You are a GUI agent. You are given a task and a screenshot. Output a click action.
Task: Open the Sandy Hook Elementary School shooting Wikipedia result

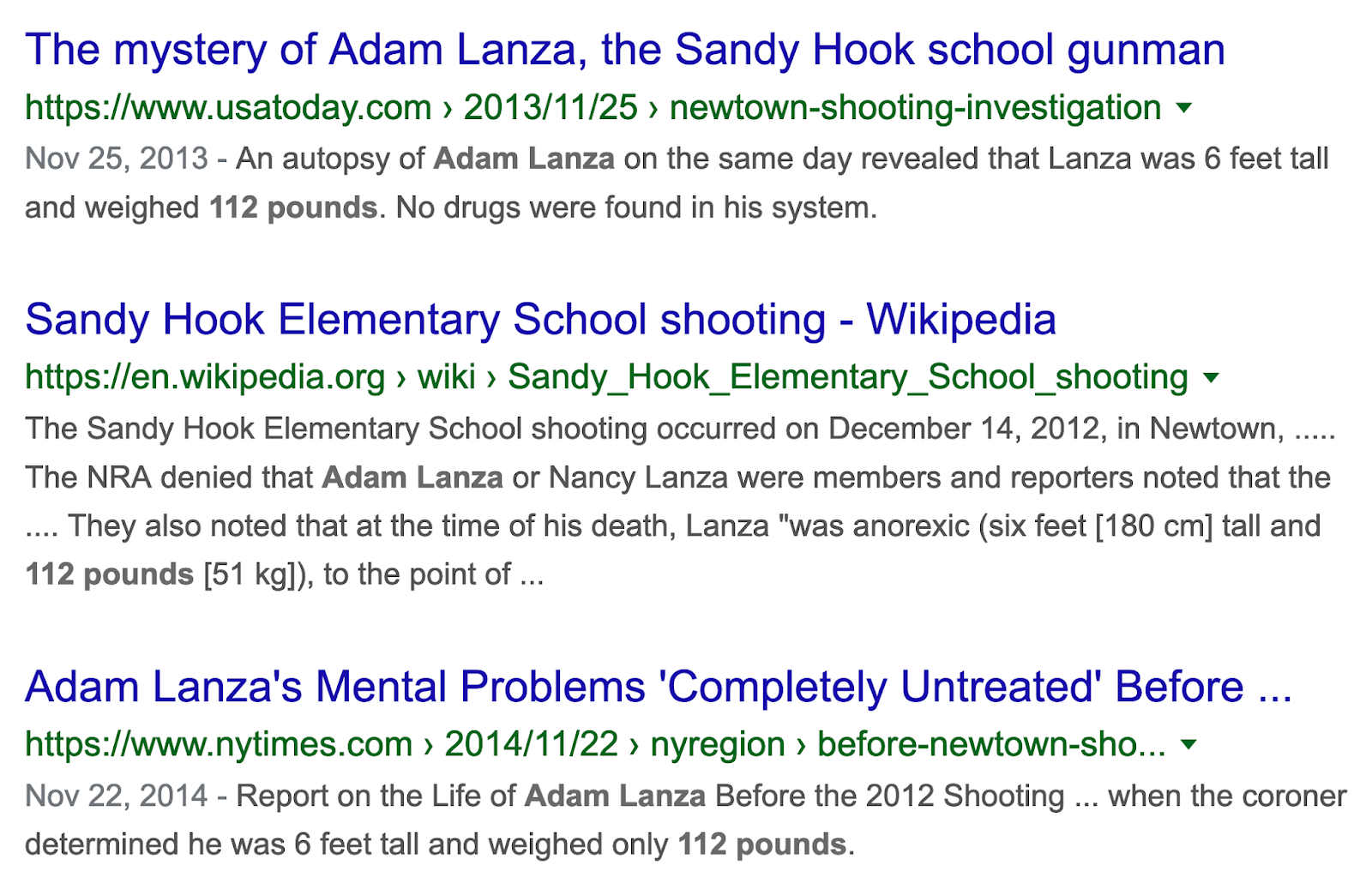point(540,321)
